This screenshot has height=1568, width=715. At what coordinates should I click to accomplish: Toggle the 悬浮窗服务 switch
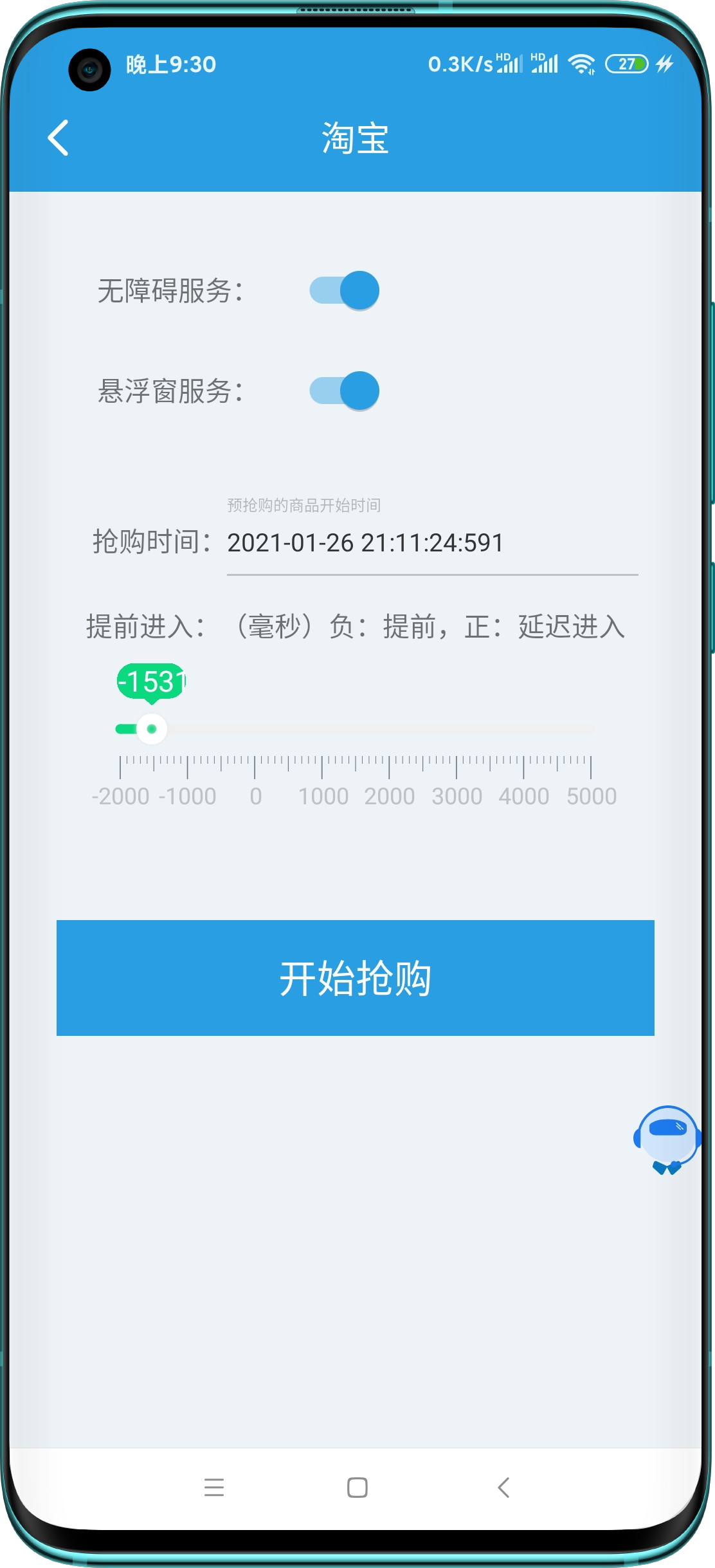pos(345,391)
